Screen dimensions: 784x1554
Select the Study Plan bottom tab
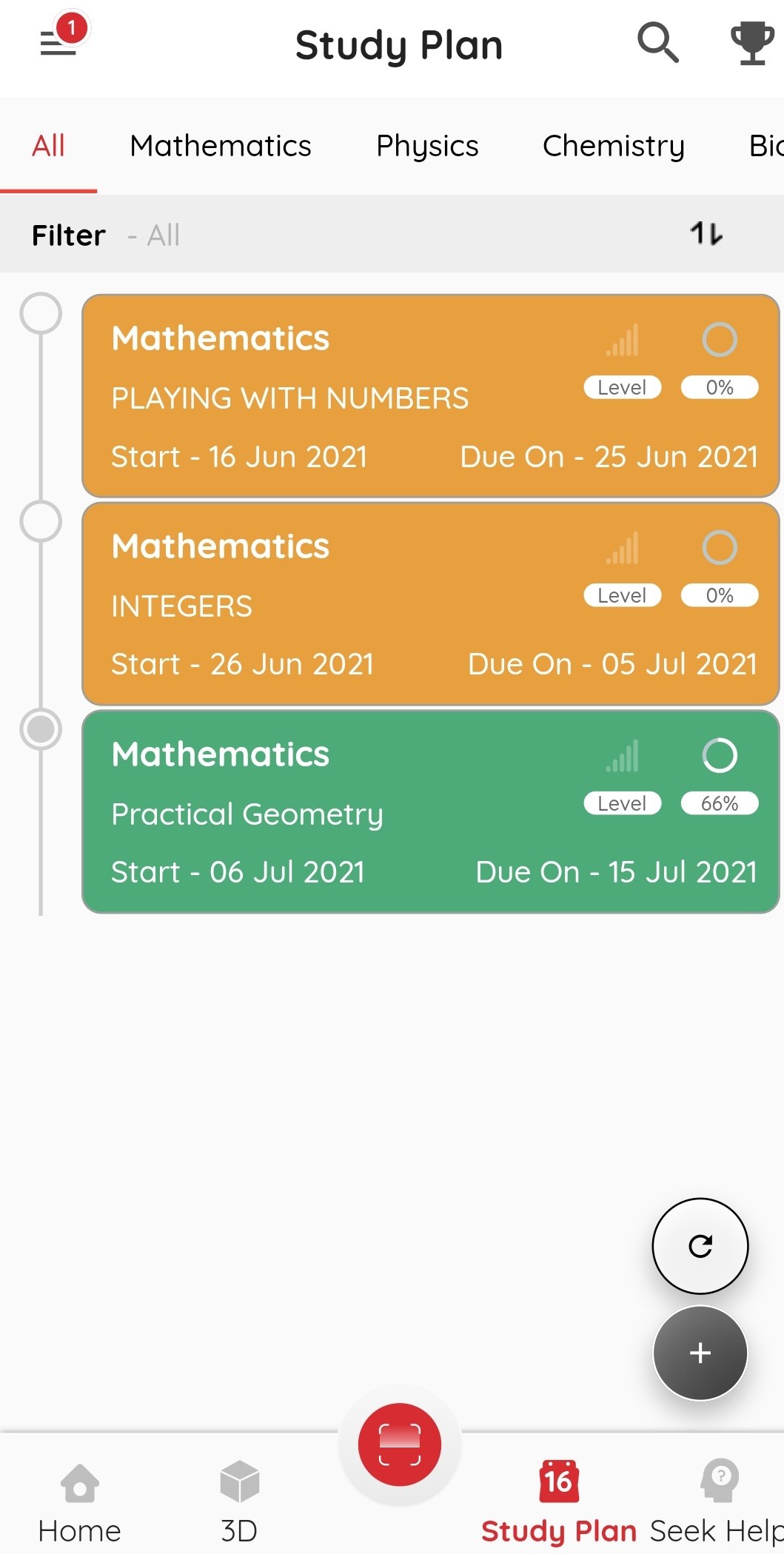click(559, 1502)
